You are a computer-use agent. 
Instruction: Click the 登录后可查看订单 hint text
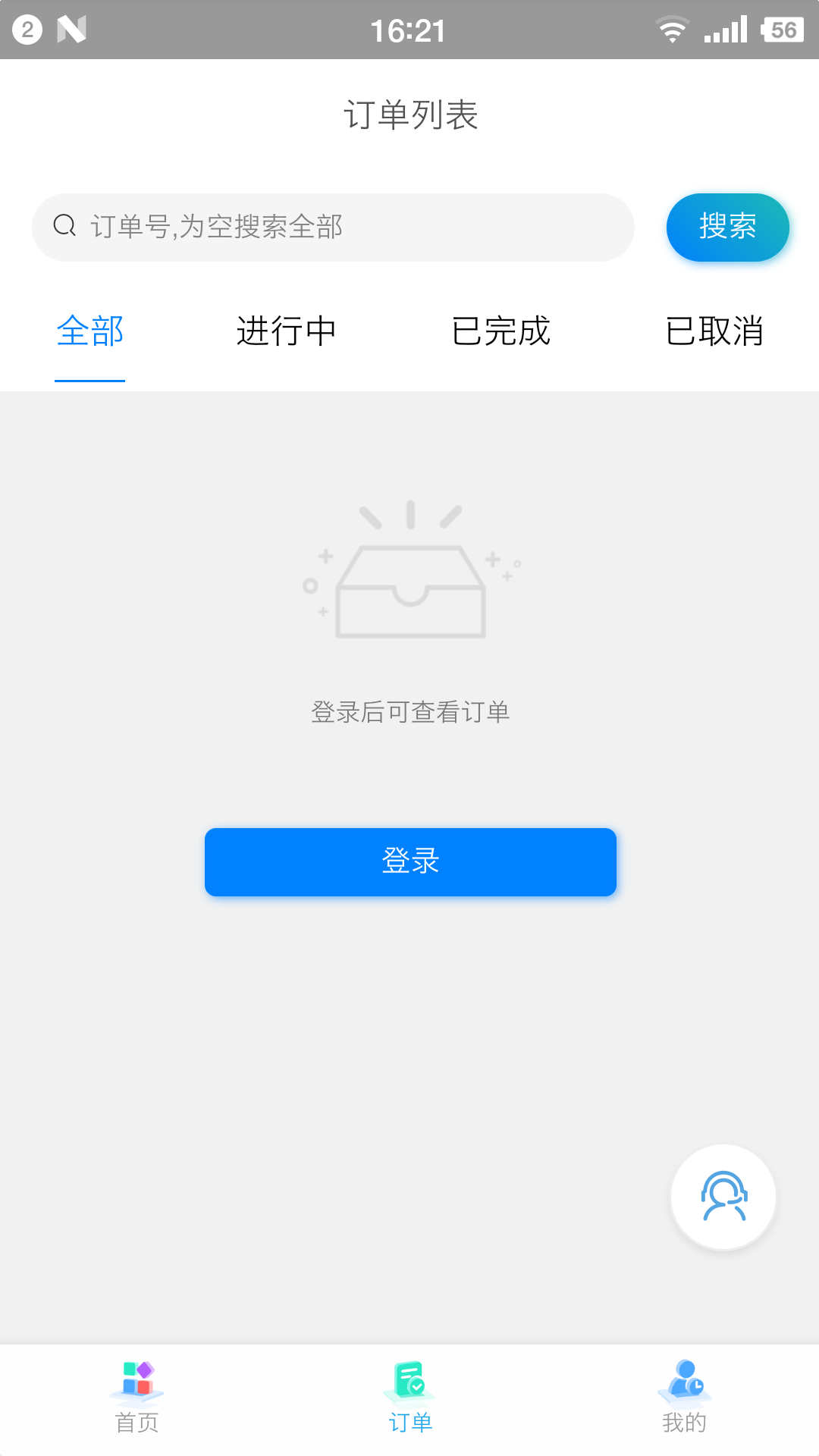(412, 712)
